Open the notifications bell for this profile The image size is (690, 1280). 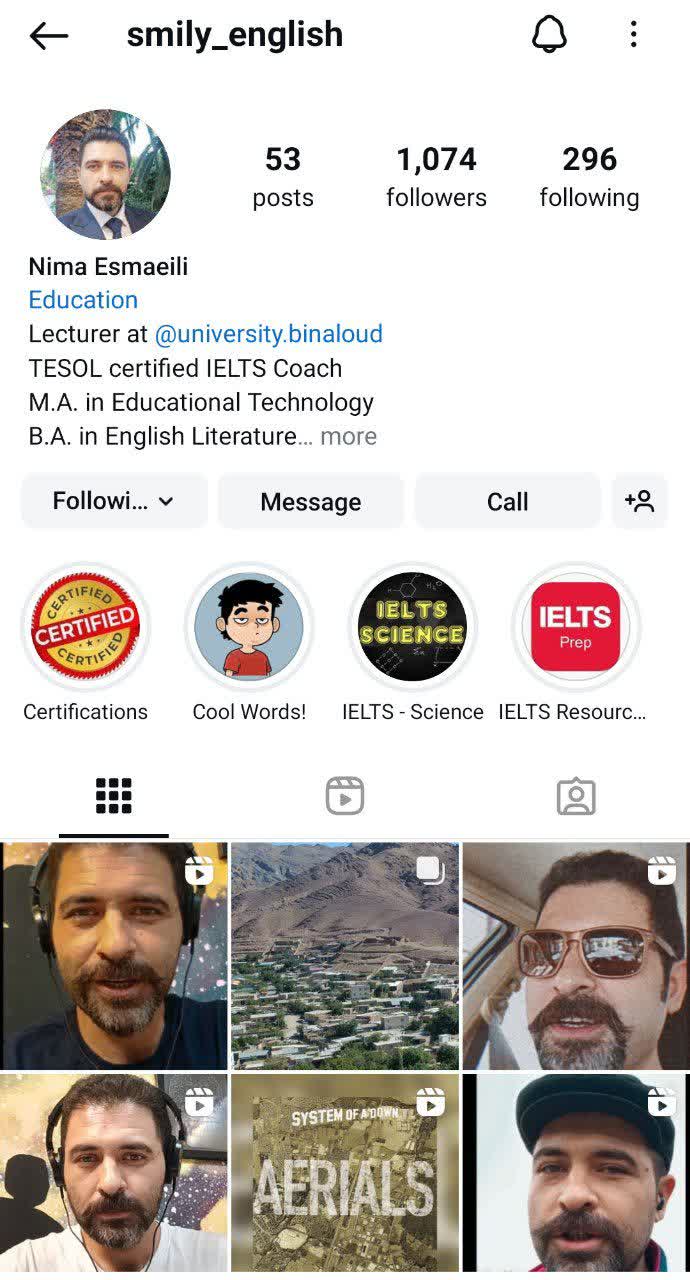(548, 35)
